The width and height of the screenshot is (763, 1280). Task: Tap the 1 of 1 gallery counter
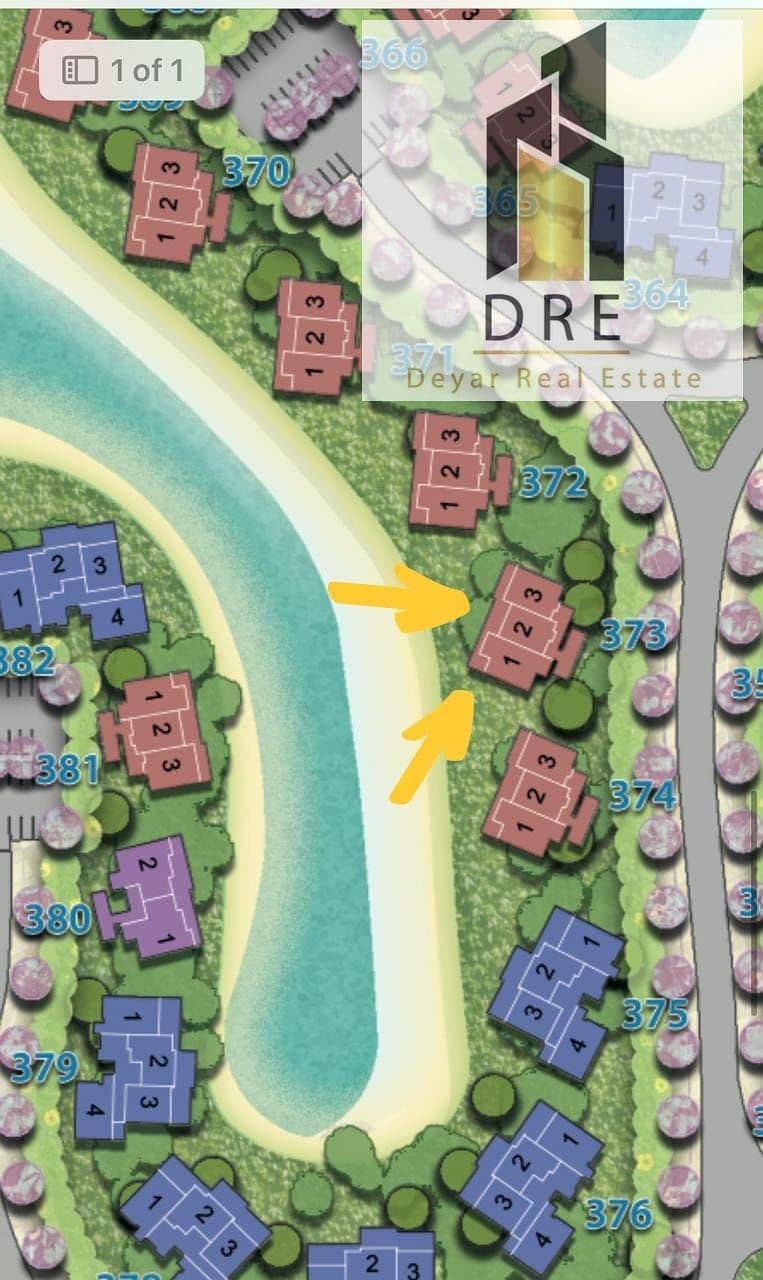[x=122, y=70]
